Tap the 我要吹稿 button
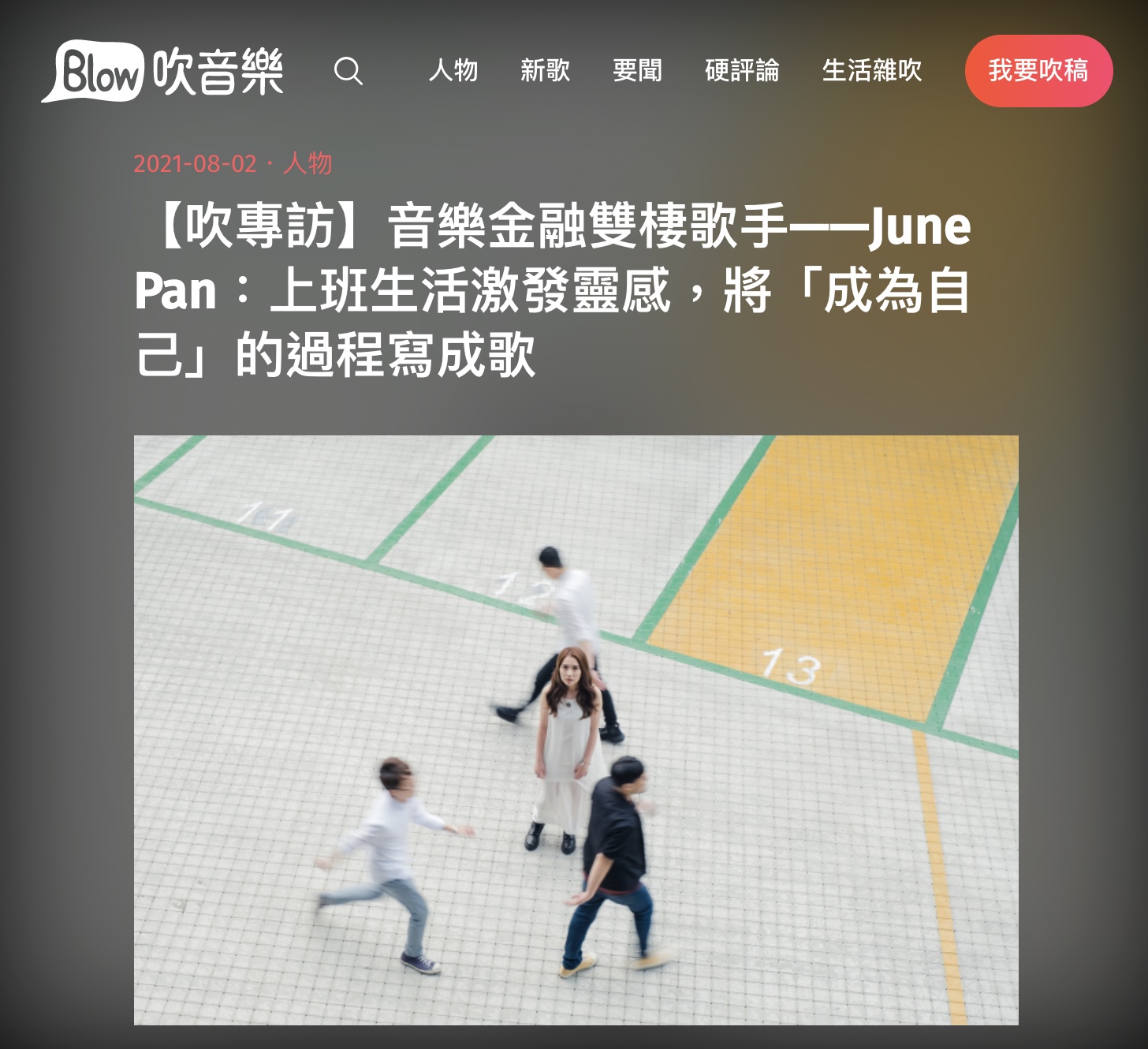1148x1049 pixels. pos(1038,71)
